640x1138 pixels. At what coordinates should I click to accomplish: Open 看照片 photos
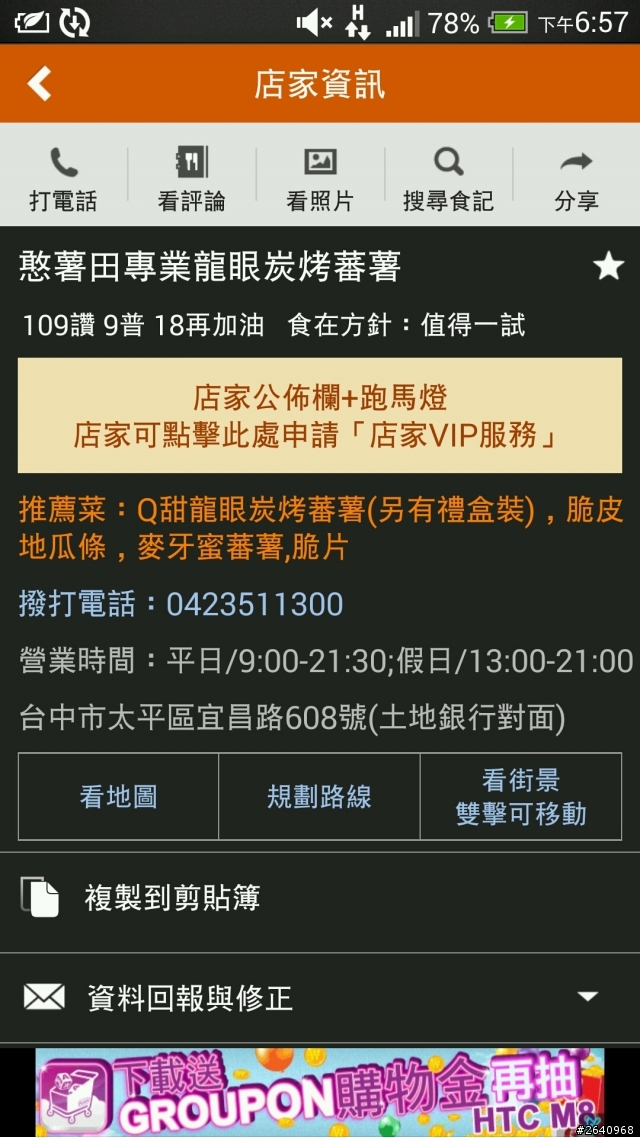coord(320,178)
